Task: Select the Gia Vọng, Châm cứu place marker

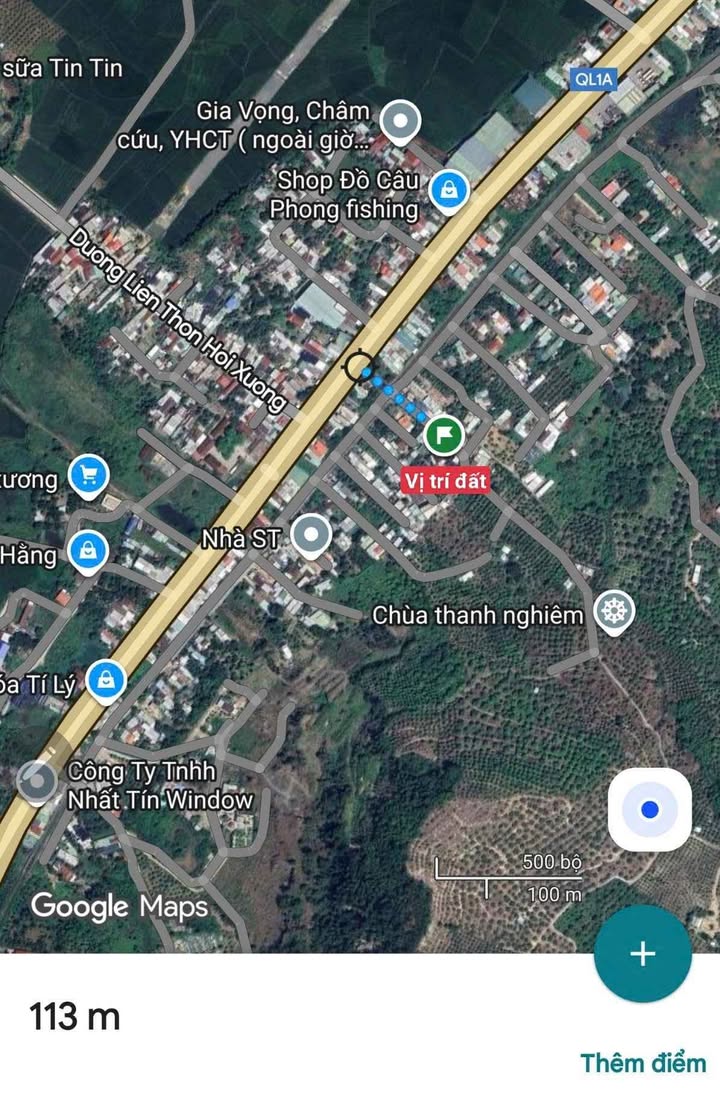Action: [401, 122]
